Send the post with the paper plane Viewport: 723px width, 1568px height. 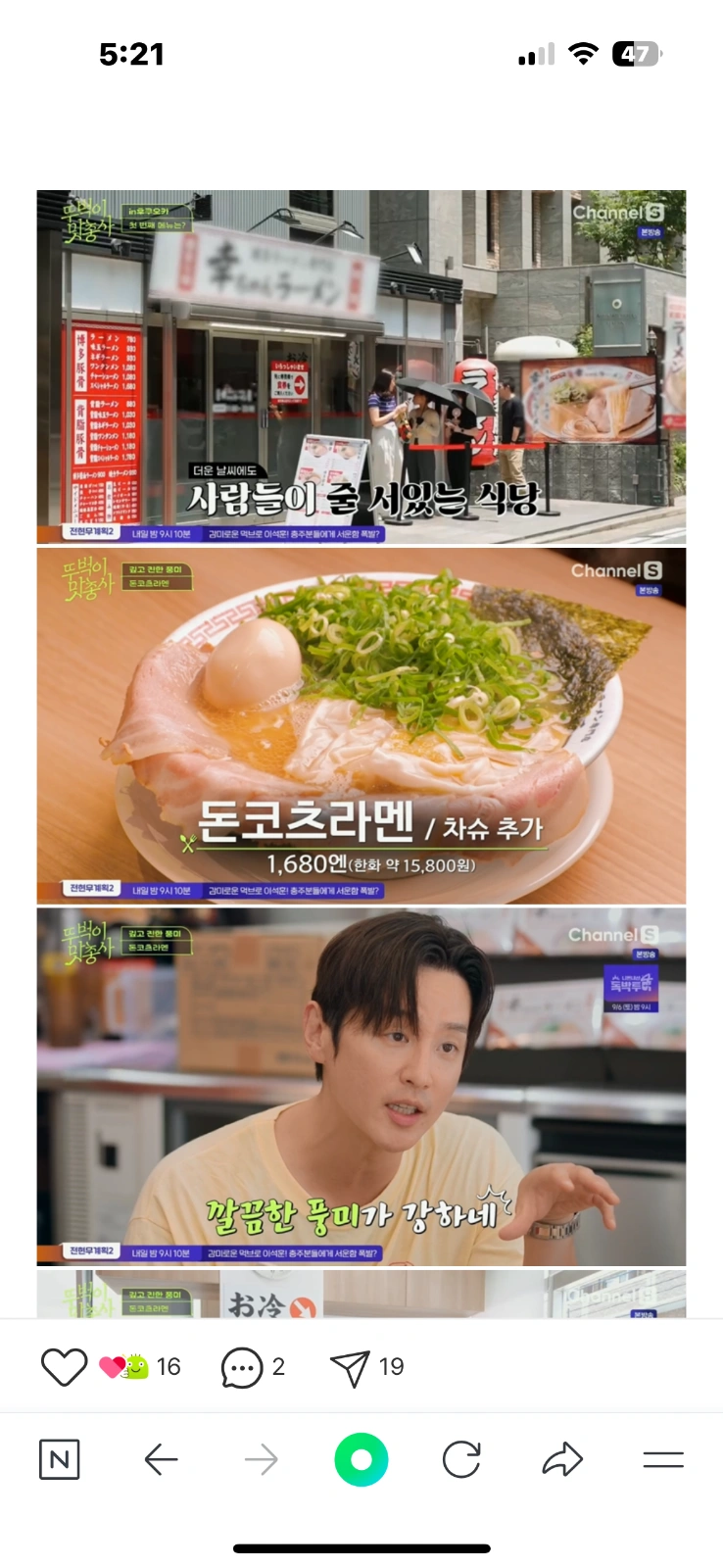350,1367
